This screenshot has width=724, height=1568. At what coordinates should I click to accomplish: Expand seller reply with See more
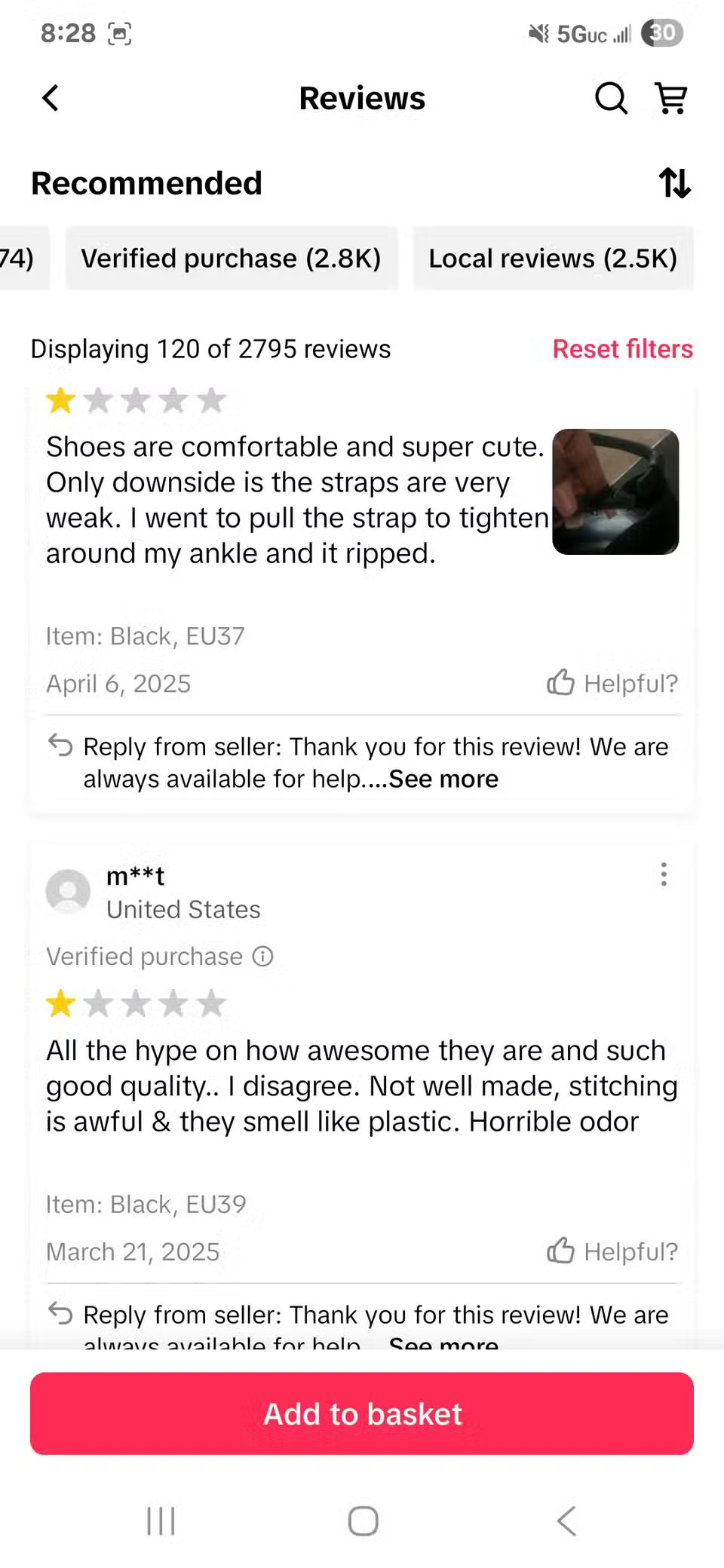click(x=442, y=778)
